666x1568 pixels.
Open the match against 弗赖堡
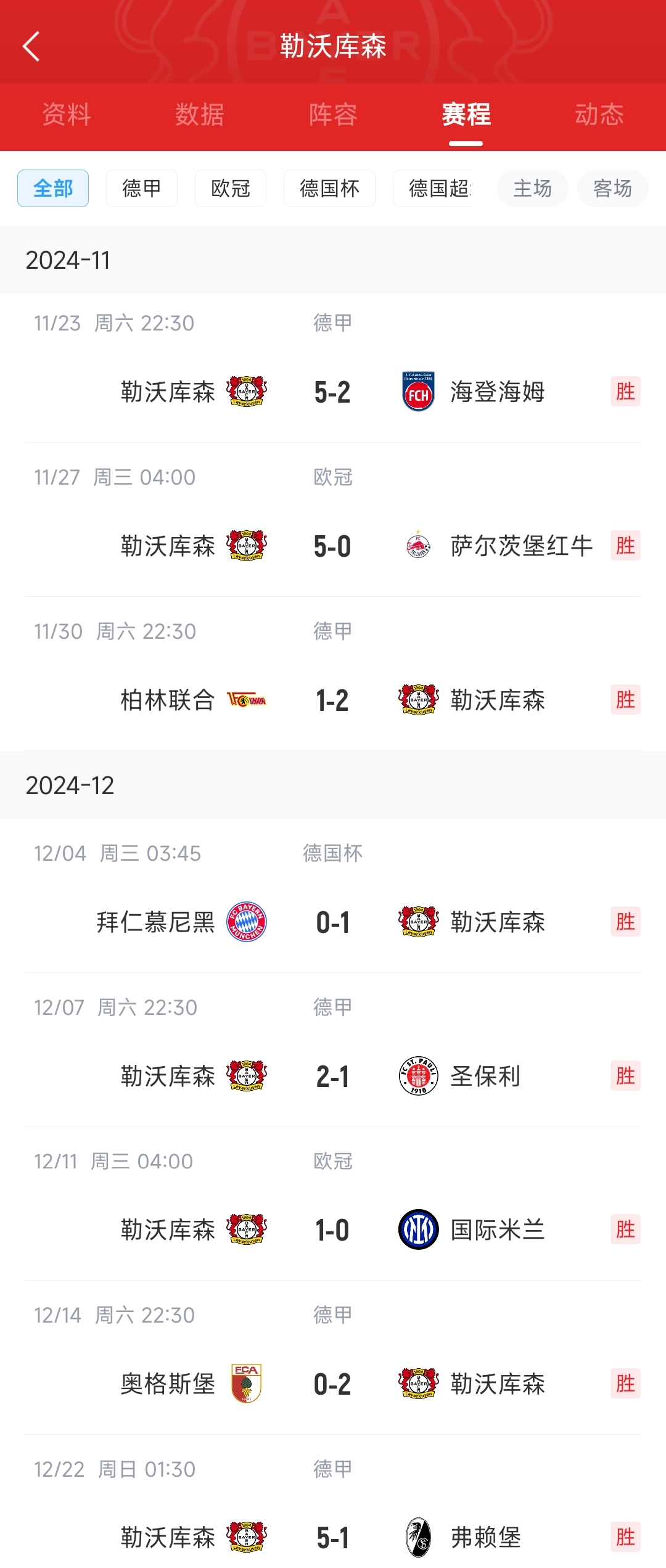coord(333,1537)
